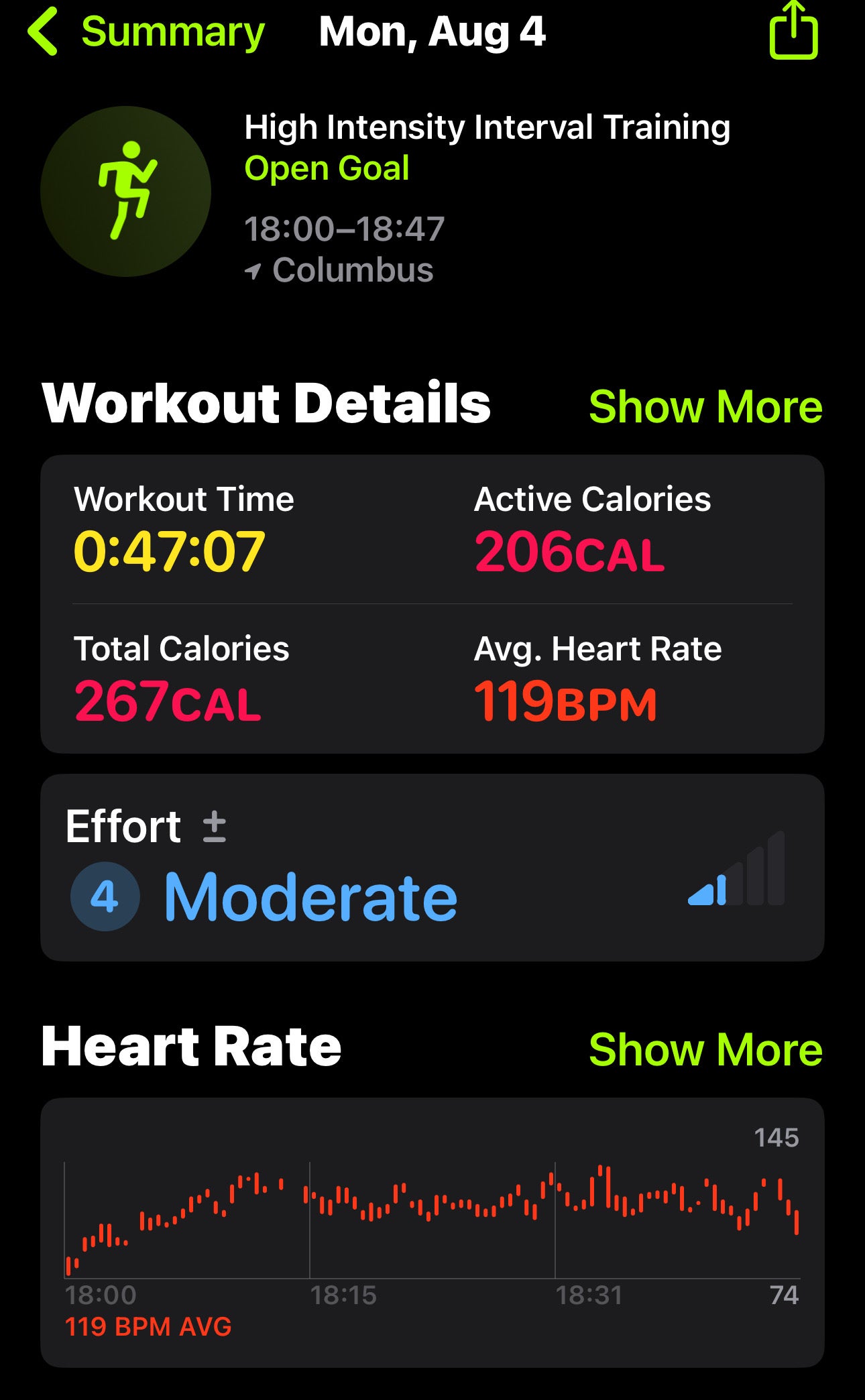Open the workout metrics card

coord(432,604)
